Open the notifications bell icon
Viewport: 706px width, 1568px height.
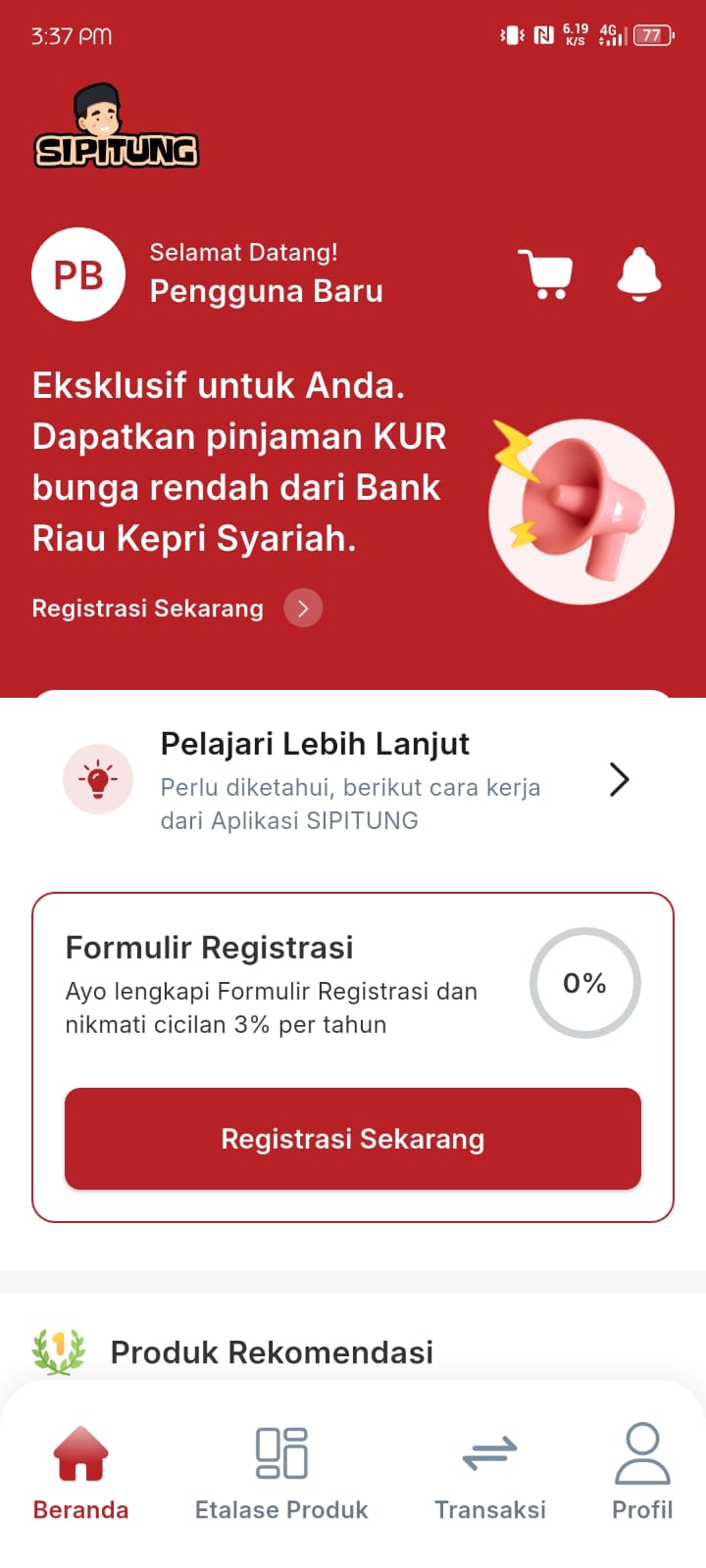tap(638, 274)
